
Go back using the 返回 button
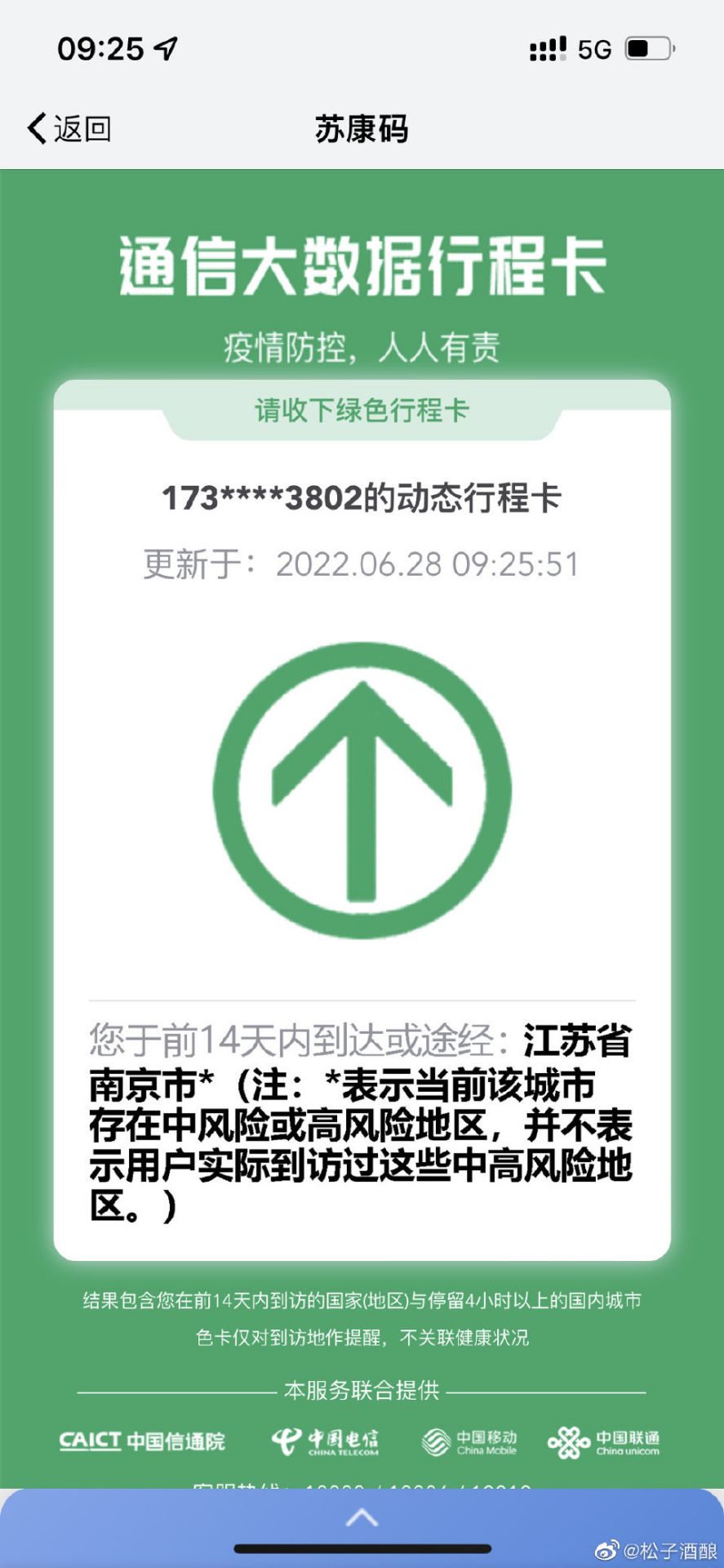click(69, 129)
